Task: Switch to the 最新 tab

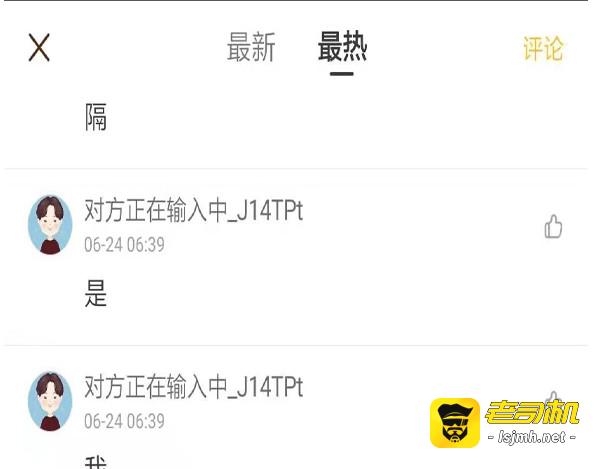Action: click(x=251, y=47)
